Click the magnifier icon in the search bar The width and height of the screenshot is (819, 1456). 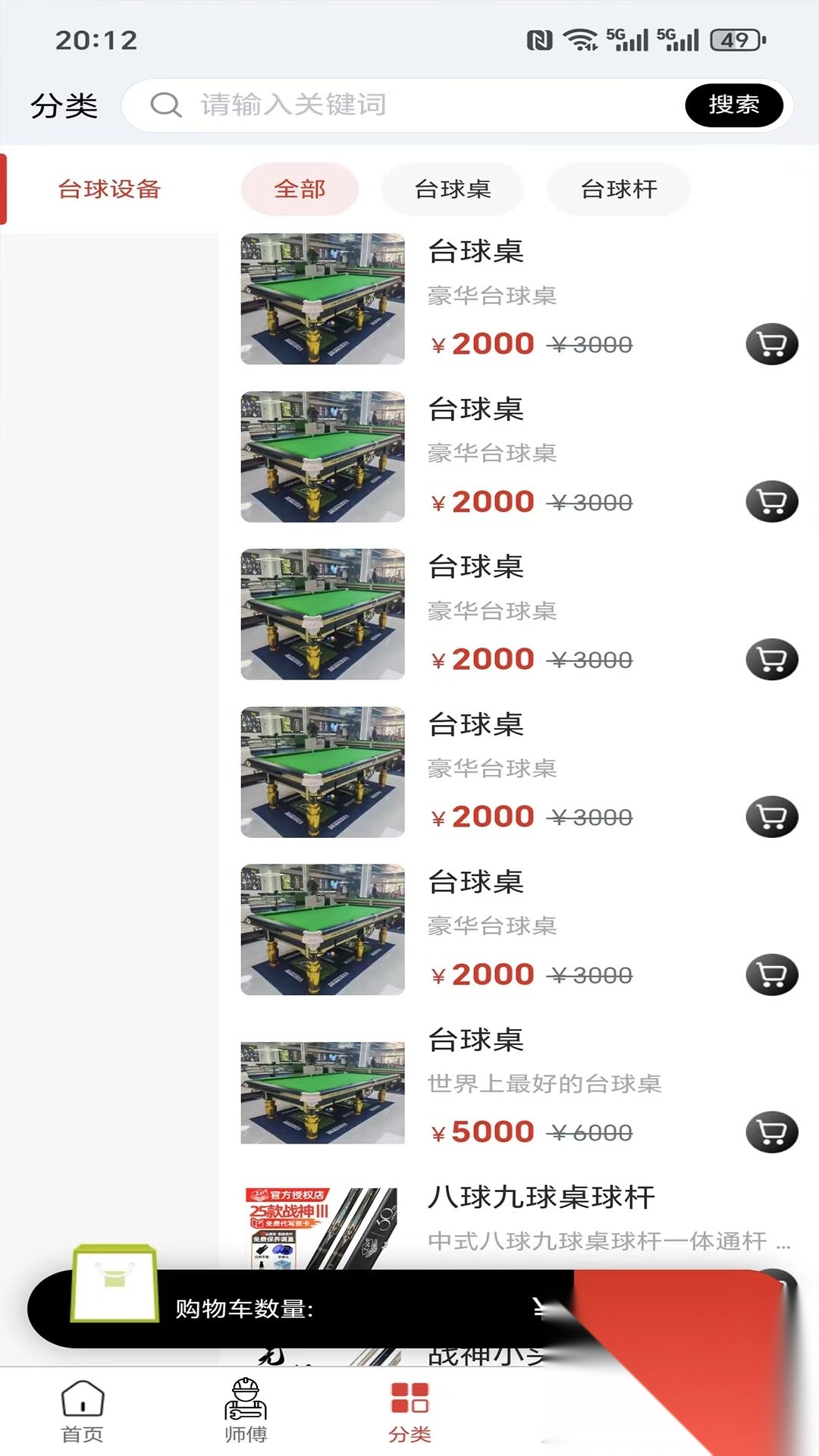click(x=165, y=105)
